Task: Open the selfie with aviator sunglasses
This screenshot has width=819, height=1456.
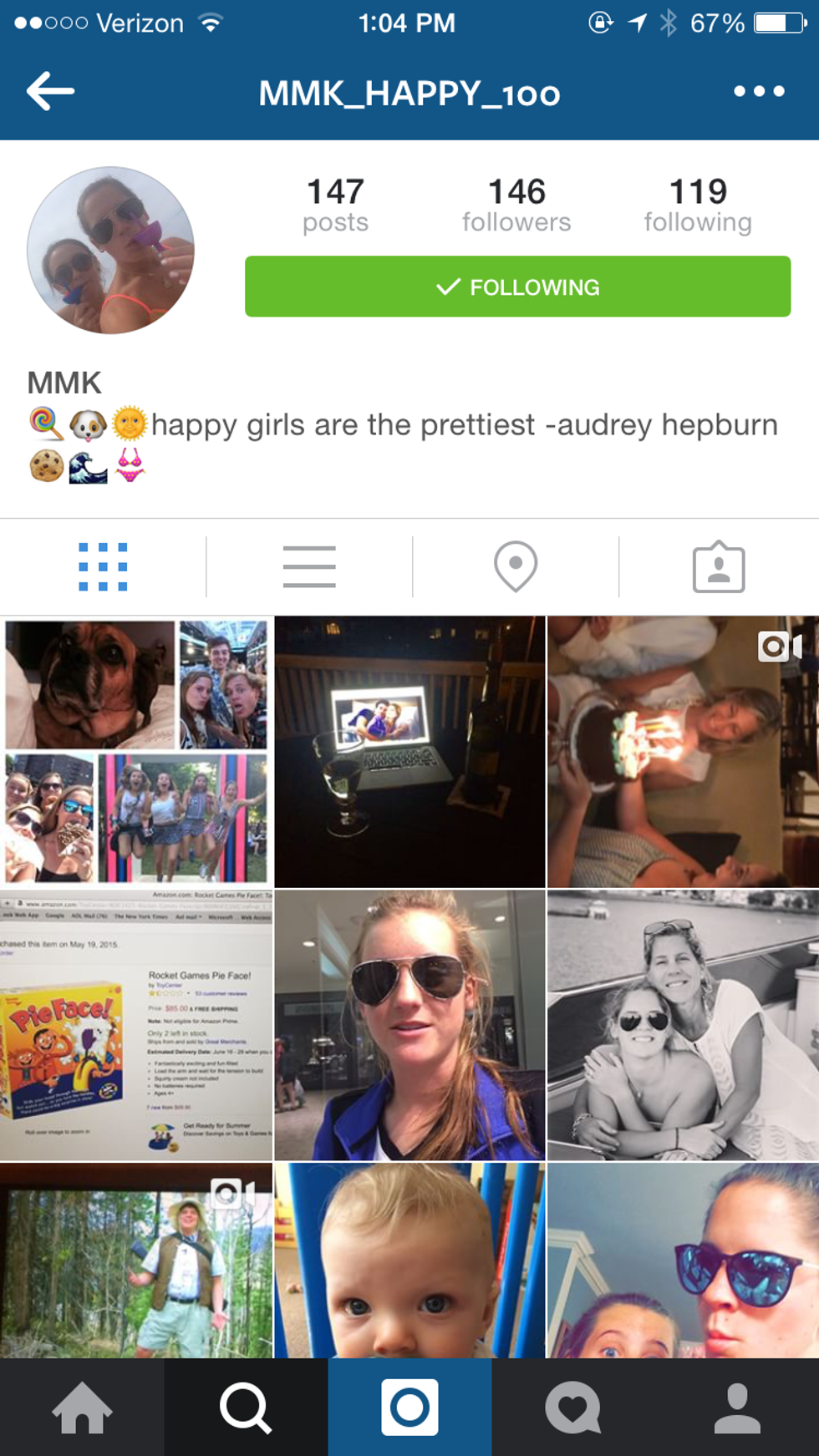Action: pos(409,1025)
